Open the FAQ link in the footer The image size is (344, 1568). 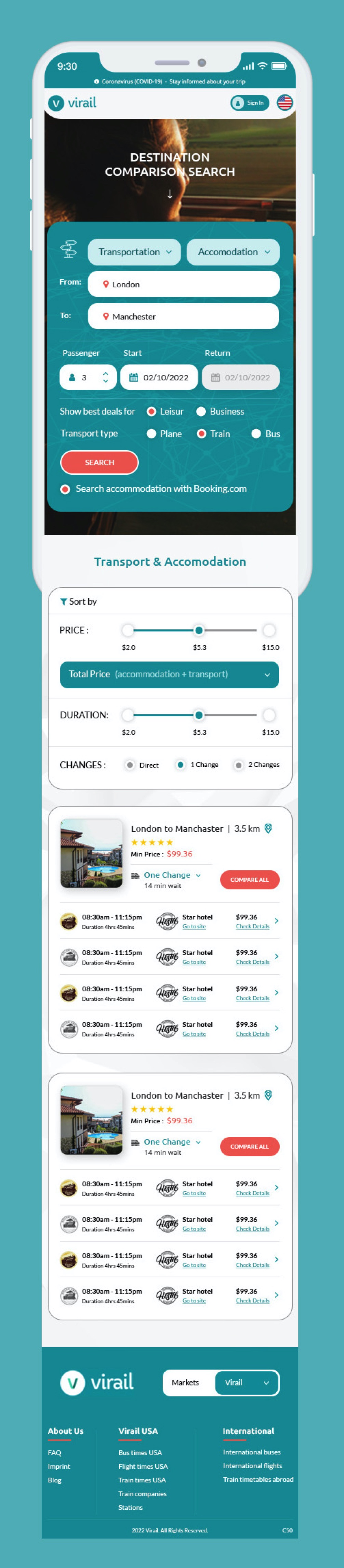(x=55, y=1452)
